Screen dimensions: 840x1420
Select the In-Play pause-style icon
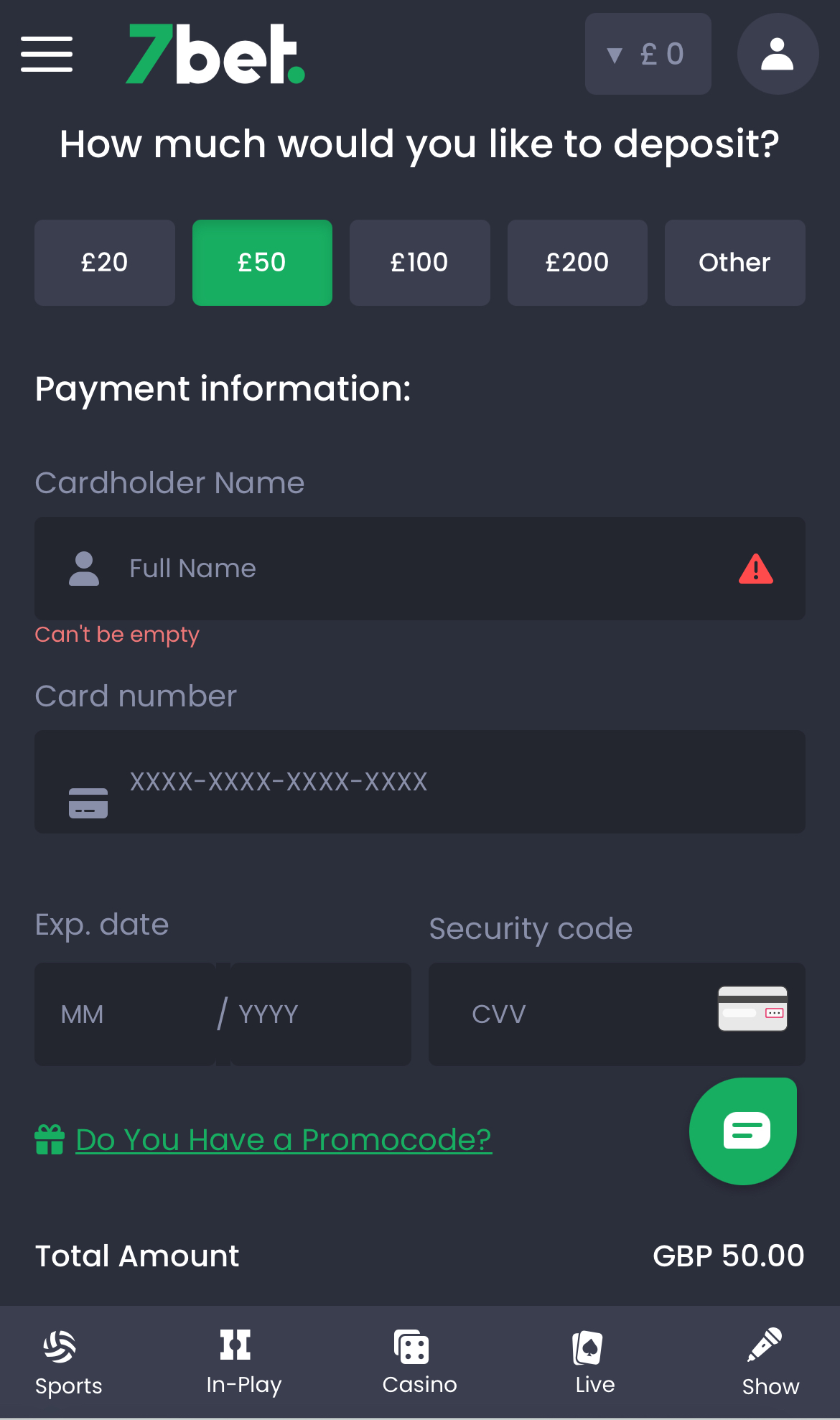[x=235, y=1345]
